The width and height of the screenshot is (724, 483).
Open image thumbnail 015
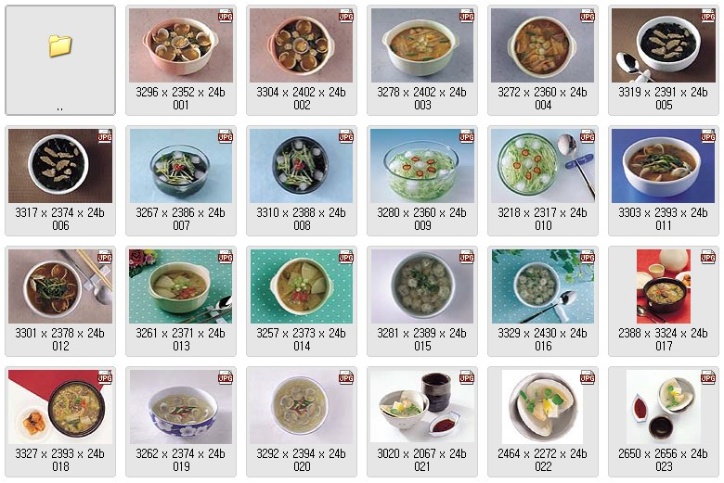point(422,286)
